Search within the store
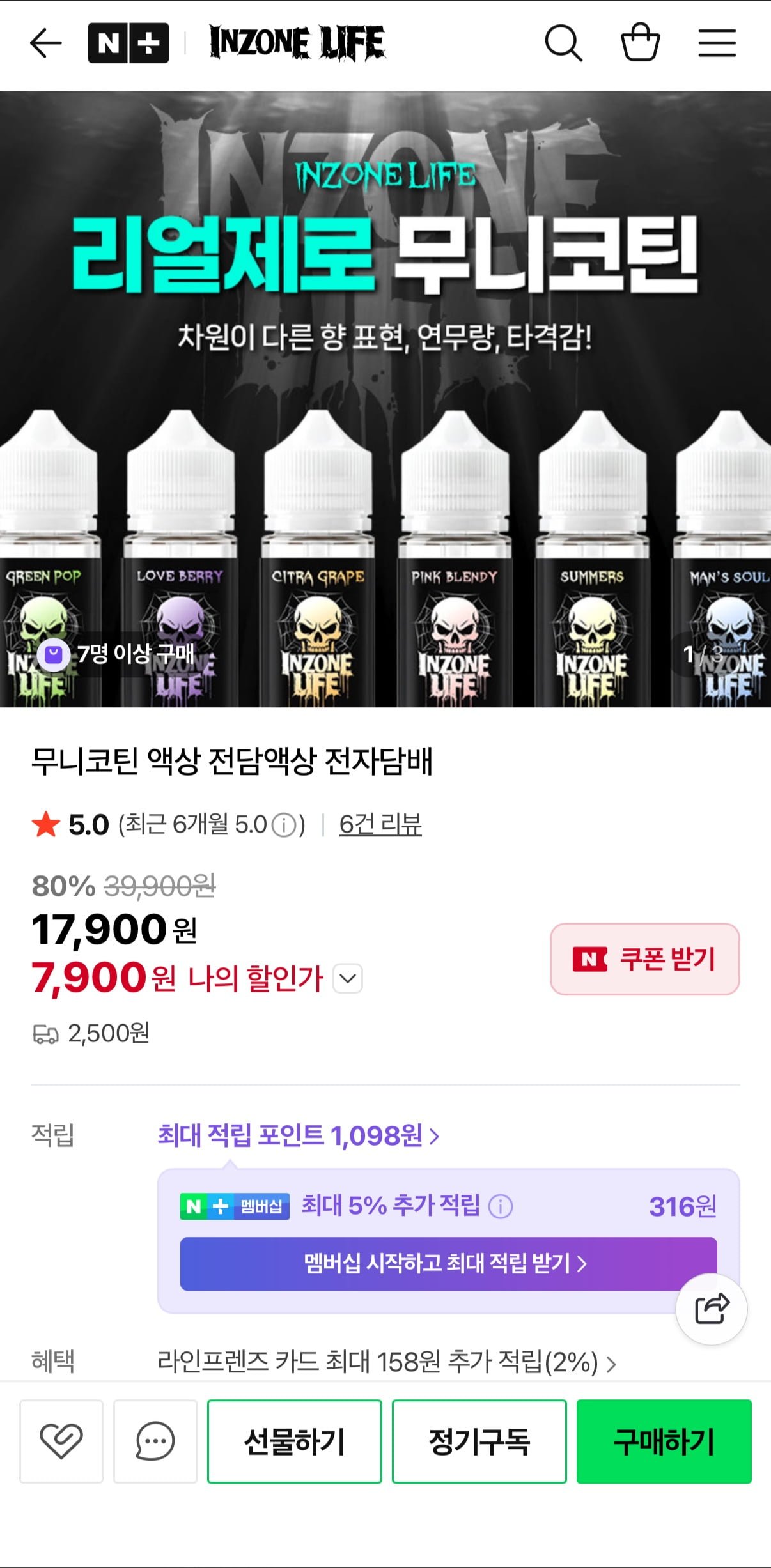771x1568 pixels. [563, 43]
